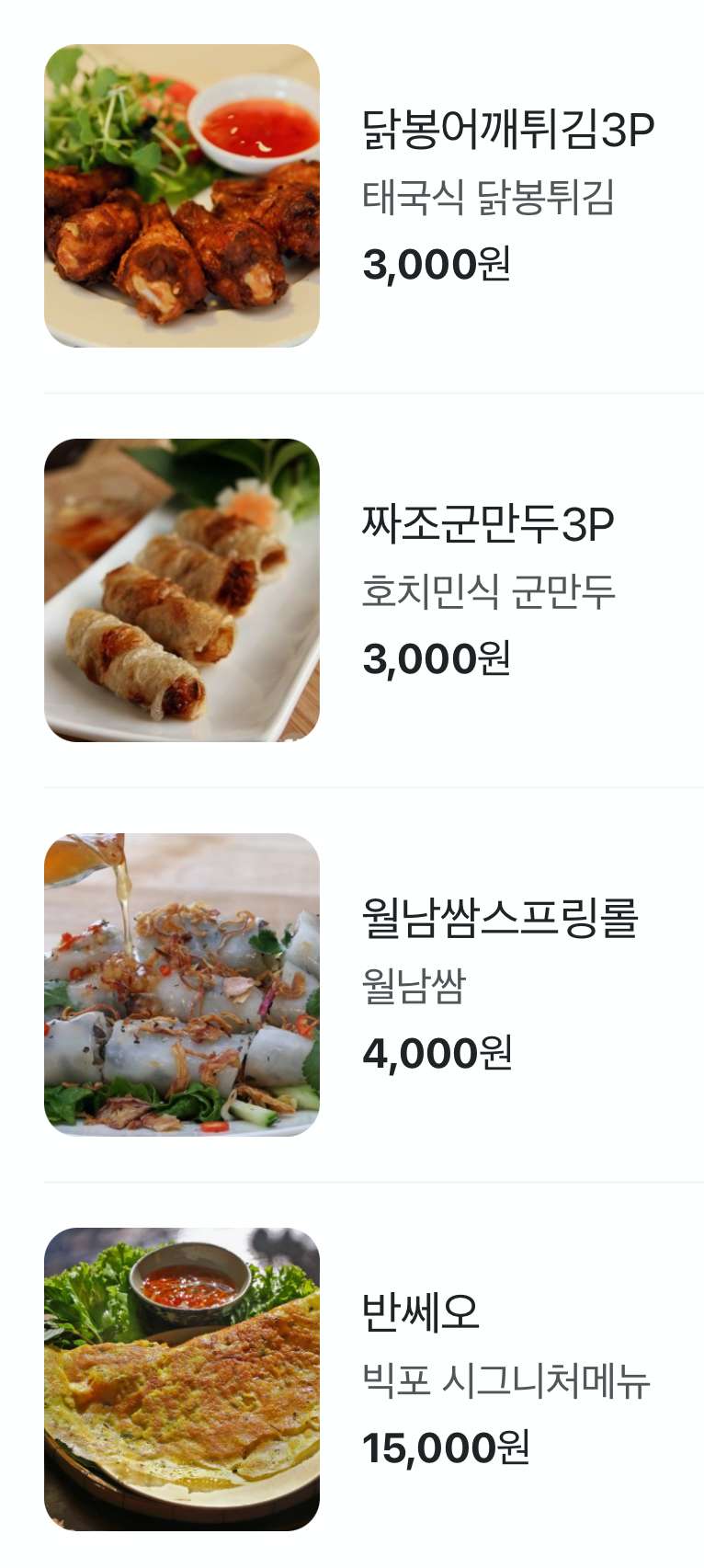Image resolution: width=704 pixels, height=1568 pixels.
Task: Click the 빅포 시그니처메뉴 description text
Action: (x=506, y=1378)
